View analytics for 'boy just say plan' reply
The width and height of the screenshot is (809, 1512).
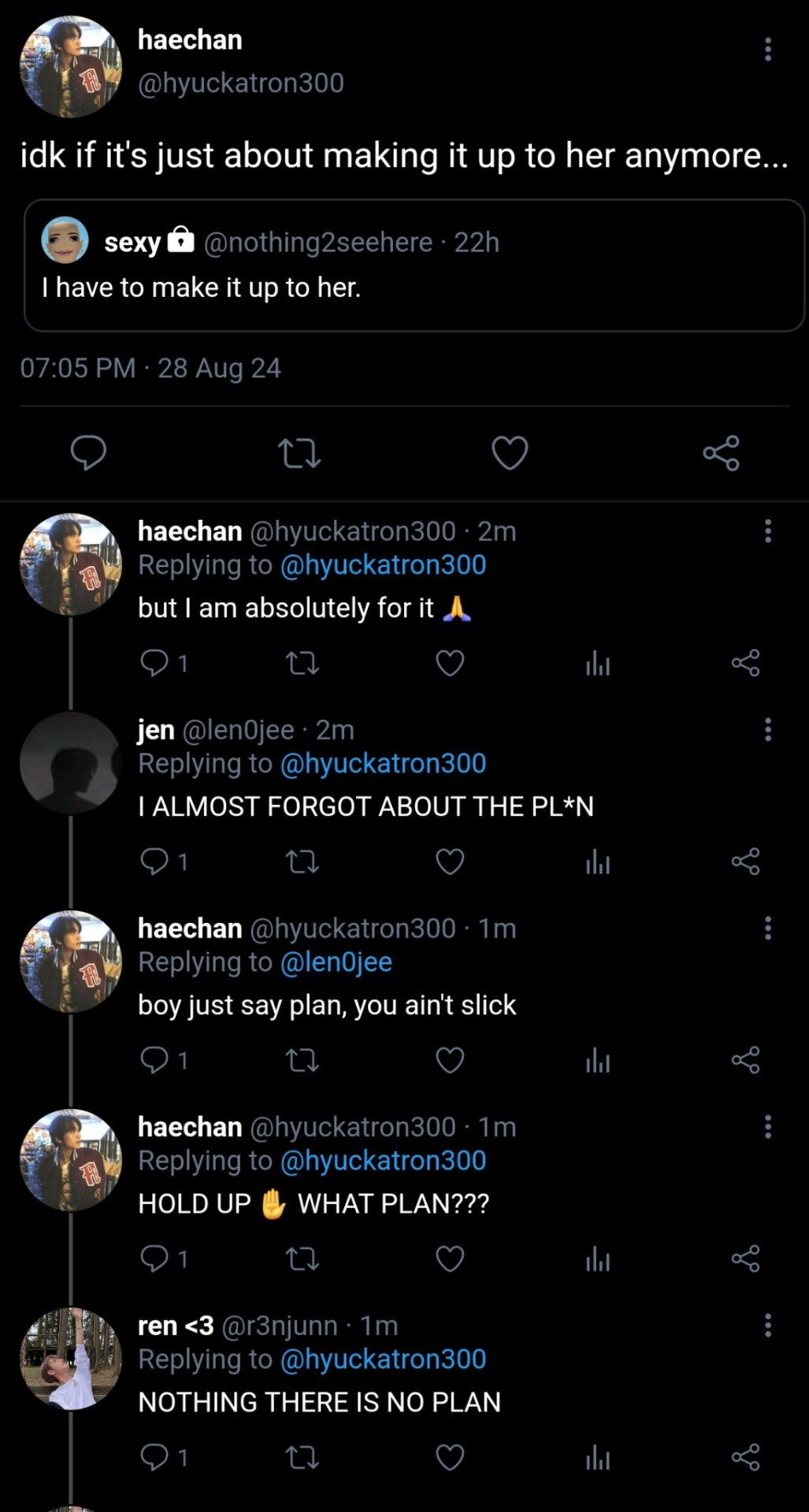[x=597, y=1062]
